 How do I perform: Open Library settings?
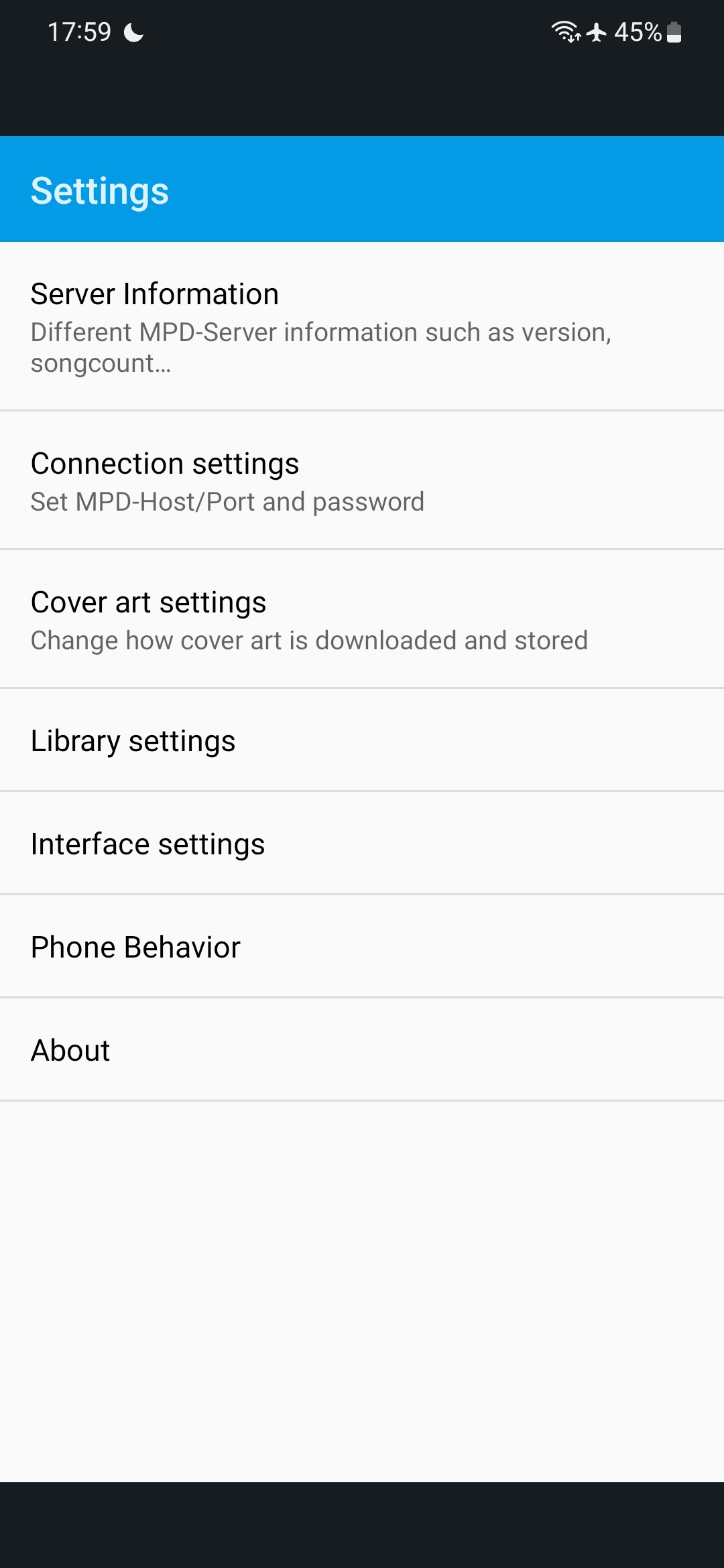(x=362, y=740)
